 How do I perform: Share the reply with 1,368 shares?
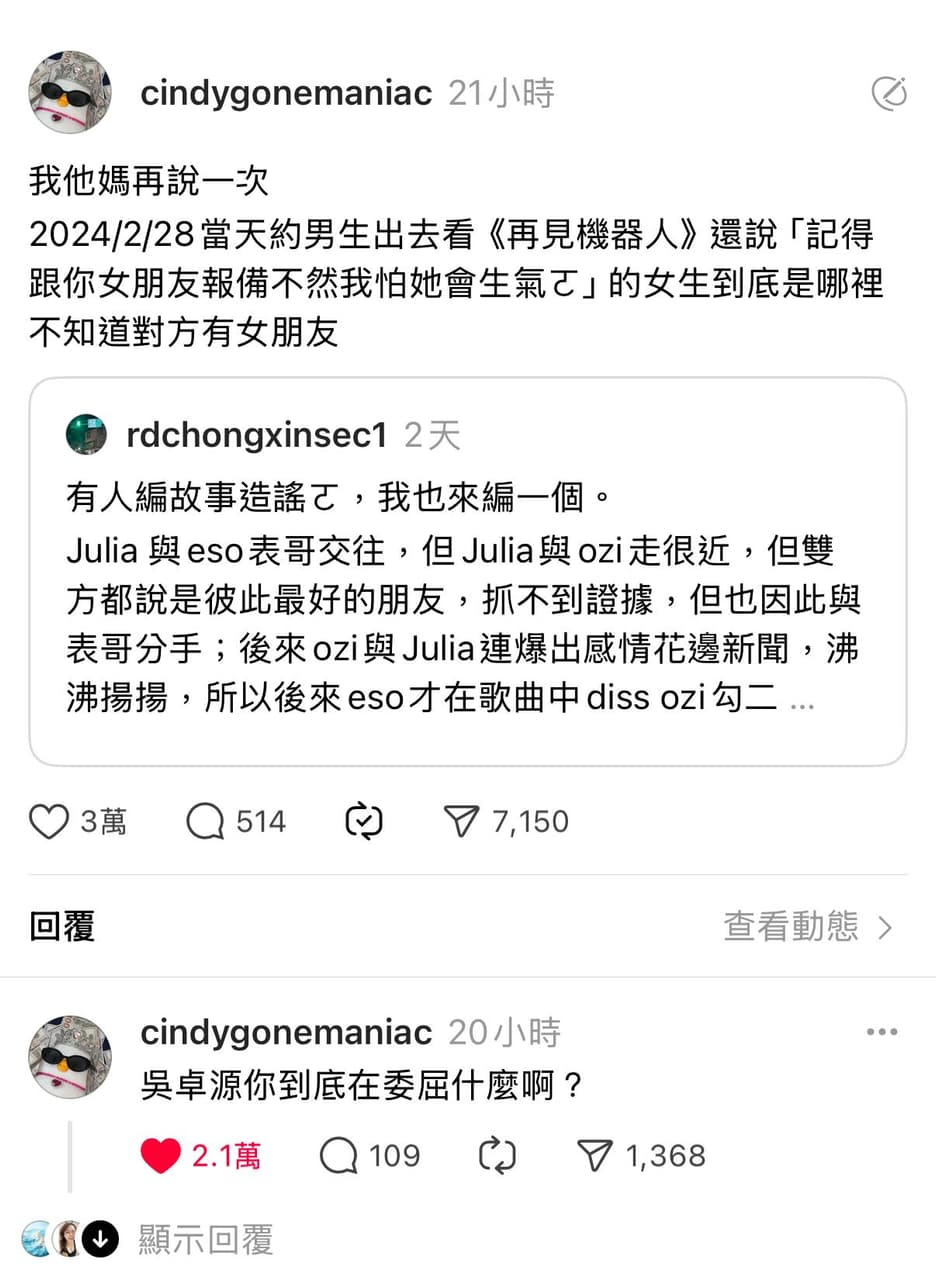click(595, 1156)
